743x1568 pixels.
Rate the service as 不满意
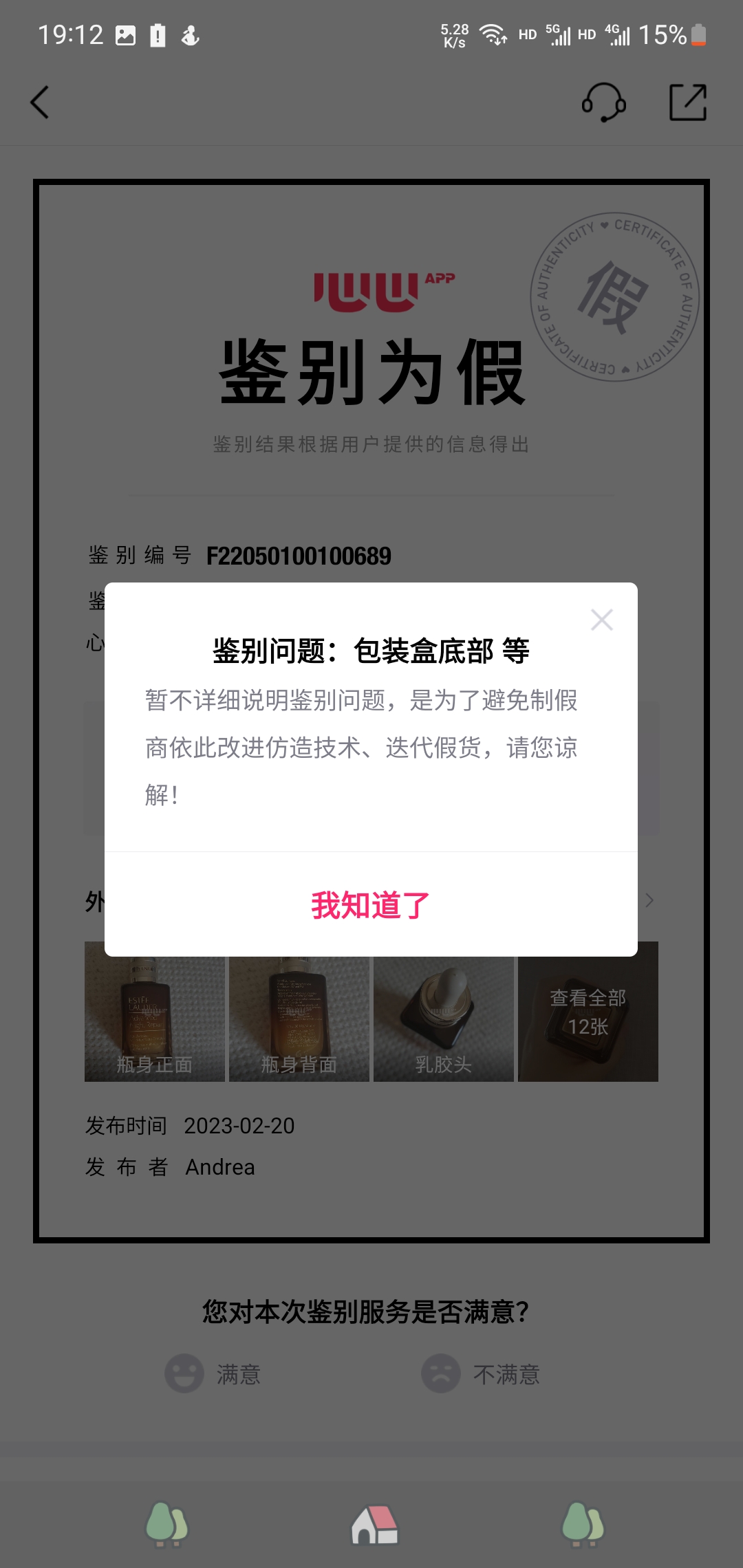coord(481,1373)
